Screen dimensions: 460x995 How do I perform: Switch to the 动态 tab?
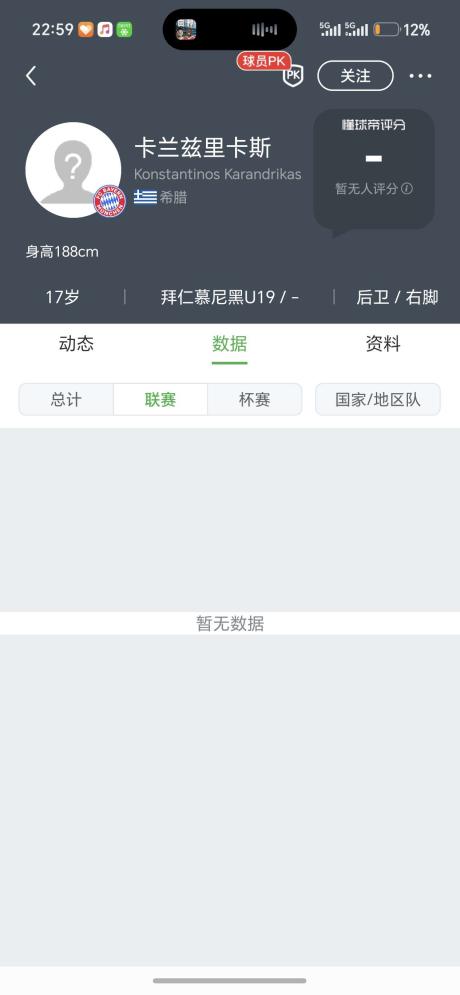click(76, 345)
